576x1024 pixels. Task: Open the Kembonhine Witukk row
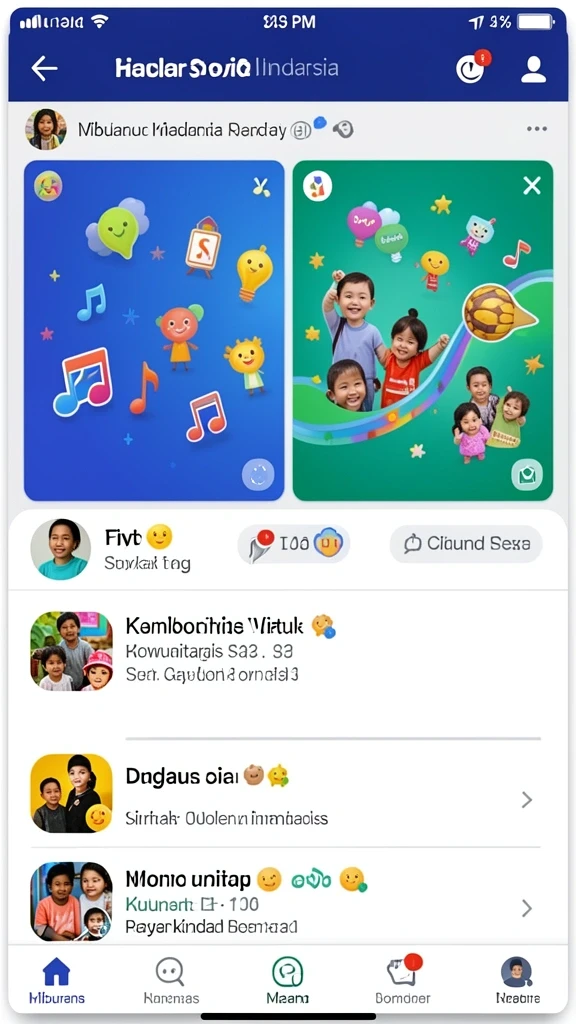pyautogui.click(x=285, y=651)
